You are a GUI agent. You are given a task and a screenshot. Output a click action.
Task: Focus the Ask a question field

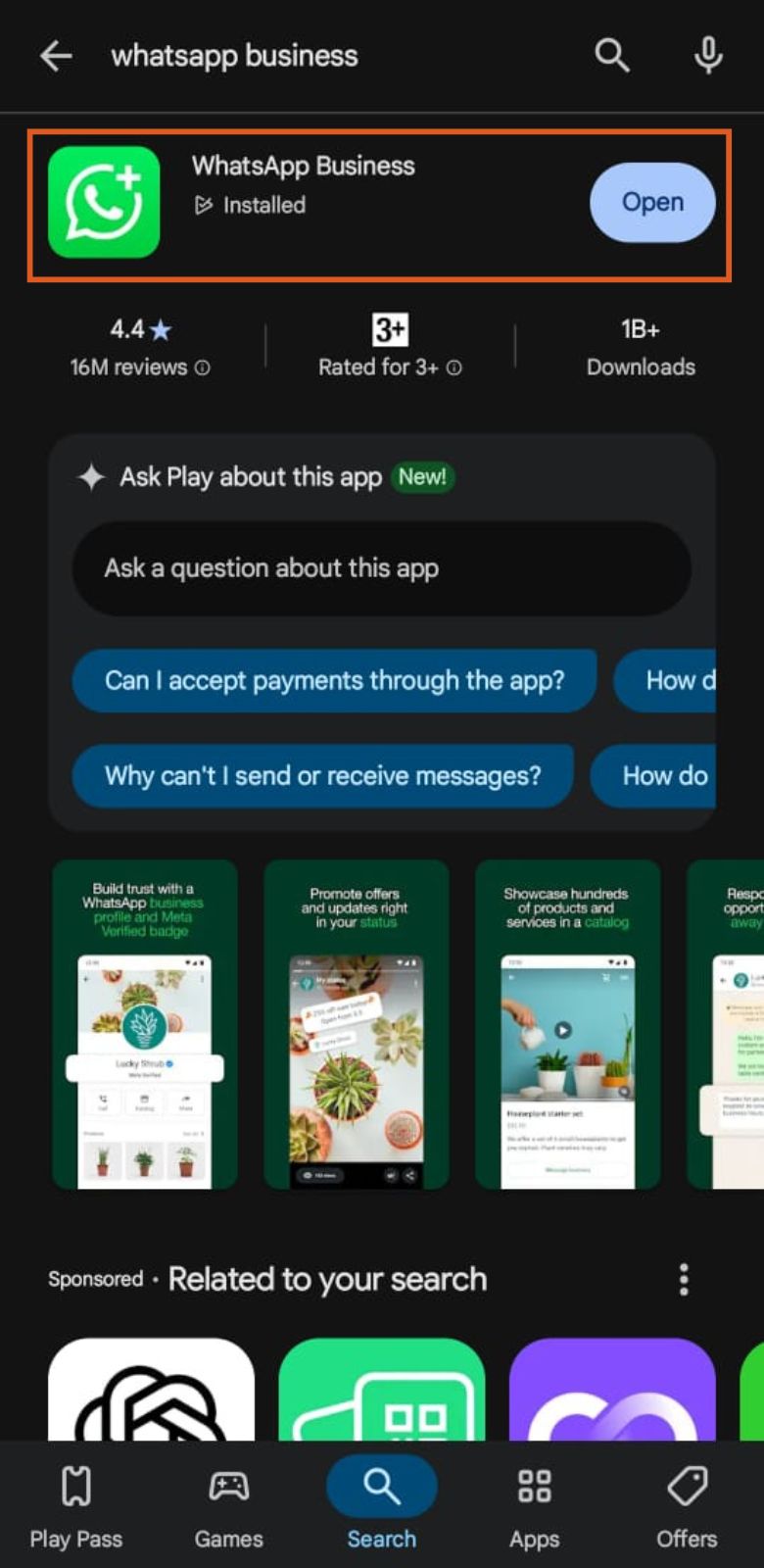click(382, 568)
